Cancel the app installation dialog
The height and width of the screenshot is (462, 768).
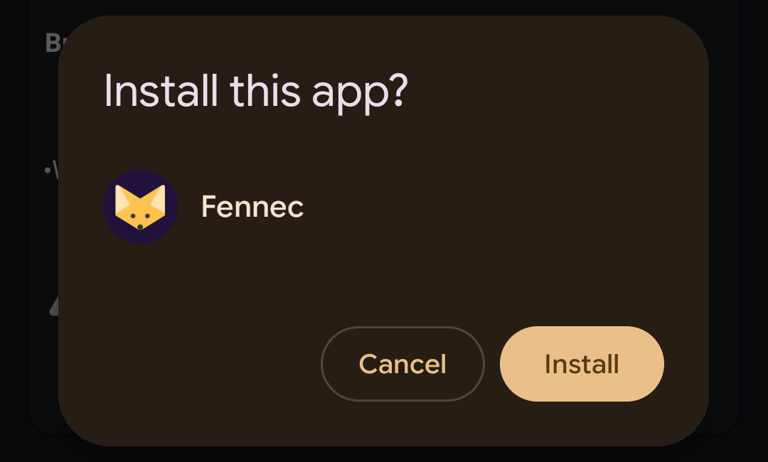coord(403,364)
